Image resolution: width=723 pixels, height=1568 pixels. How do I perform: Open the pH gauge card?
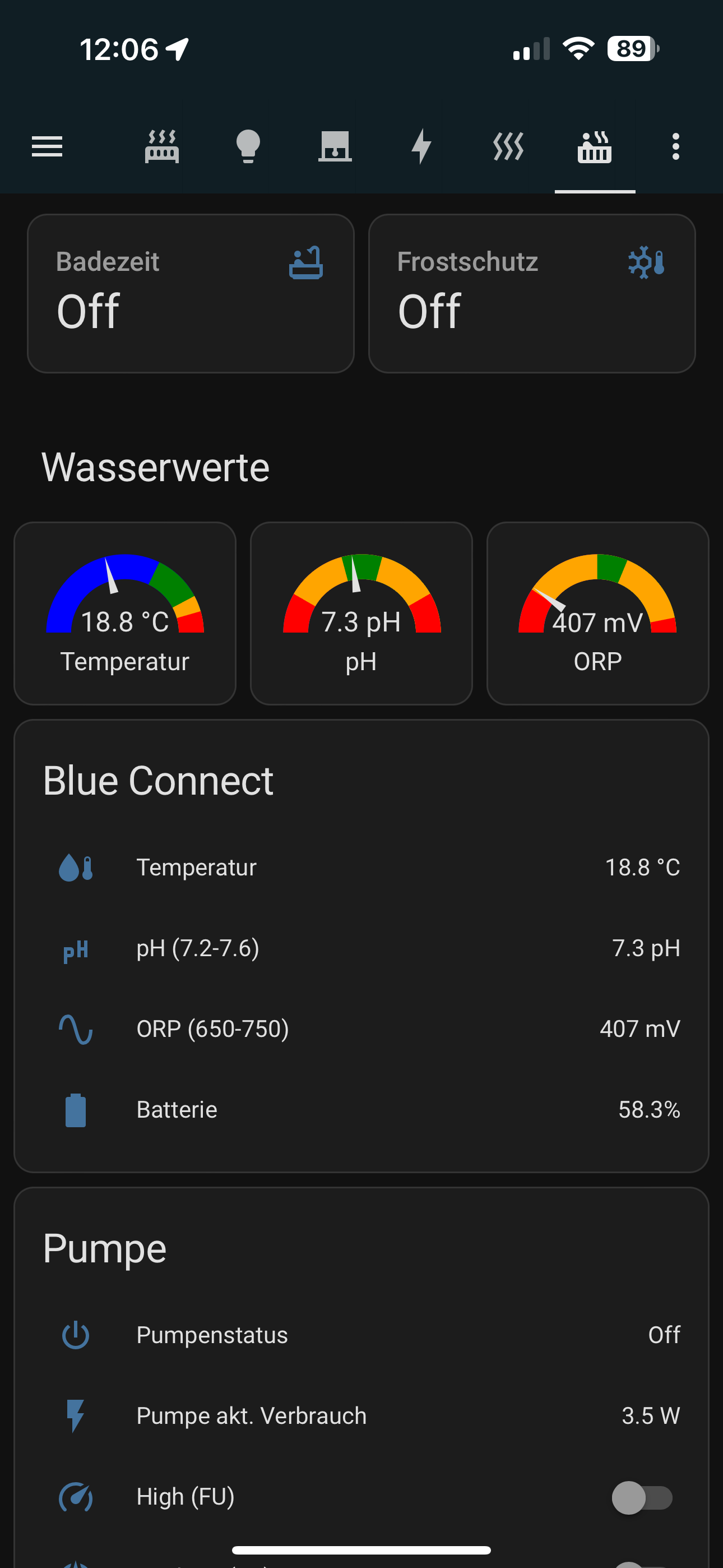[361, 614]
